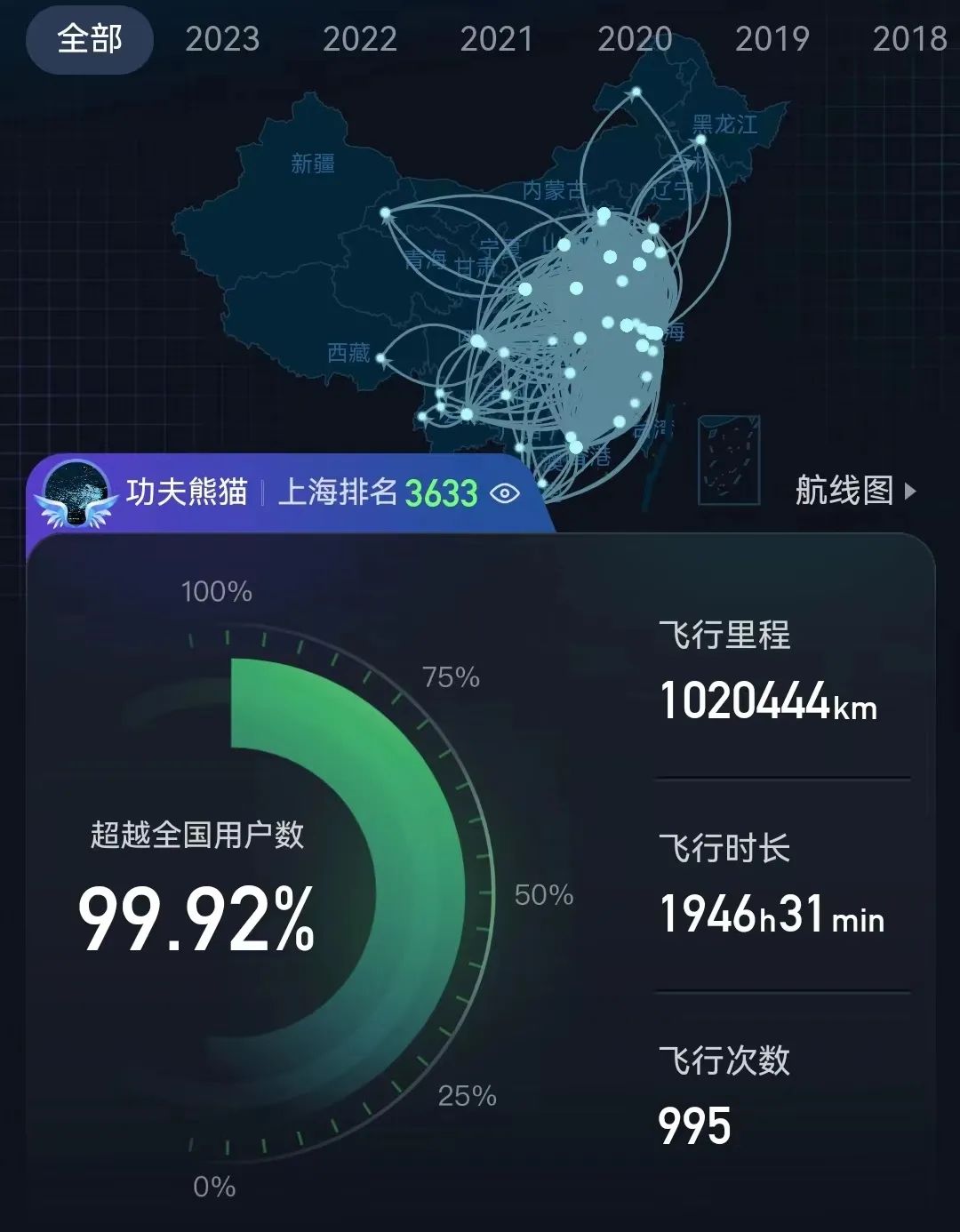Open the 航线图 route map

[x=854, y=490]
